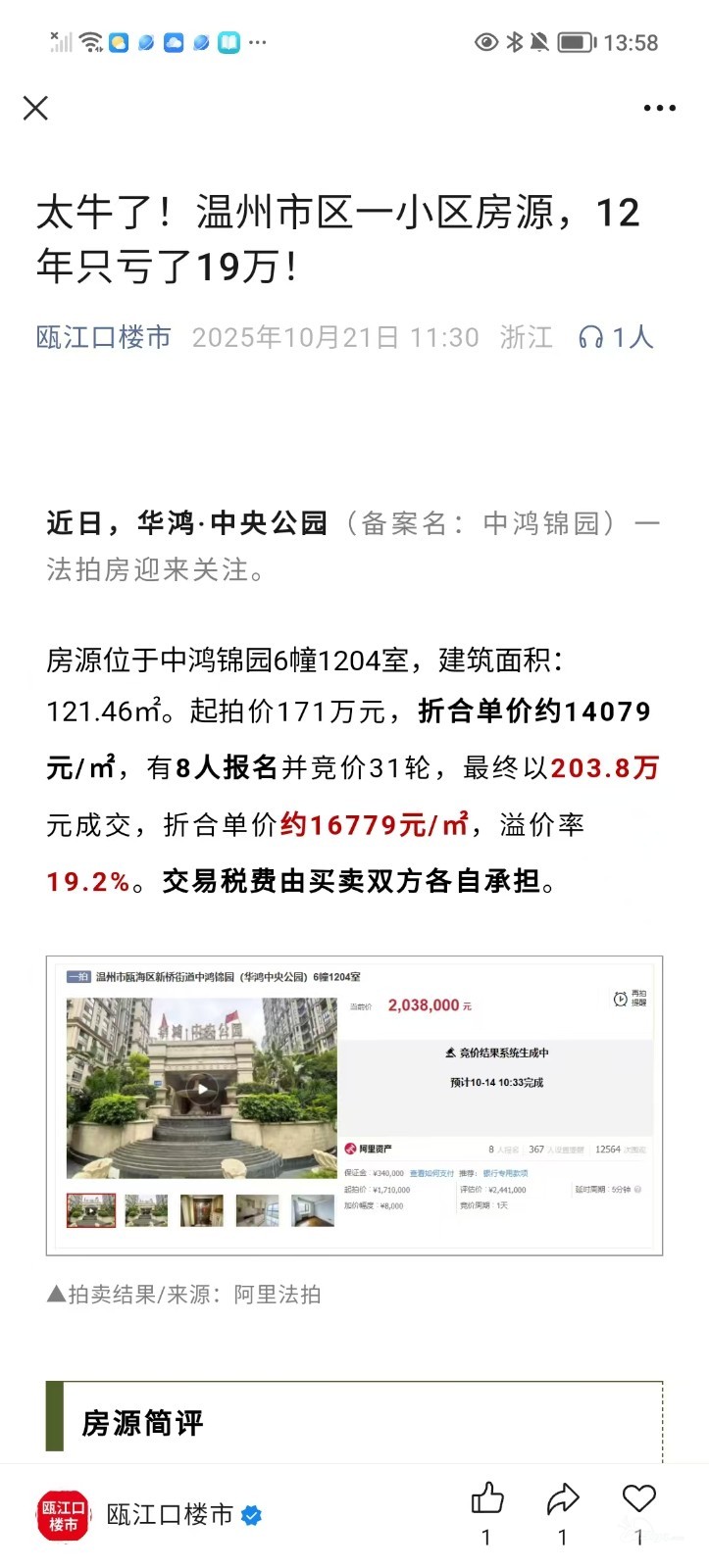The image size is (709, 1568).
Task: Listen to the article via headphone icon
Action: (x=591, y=337)
